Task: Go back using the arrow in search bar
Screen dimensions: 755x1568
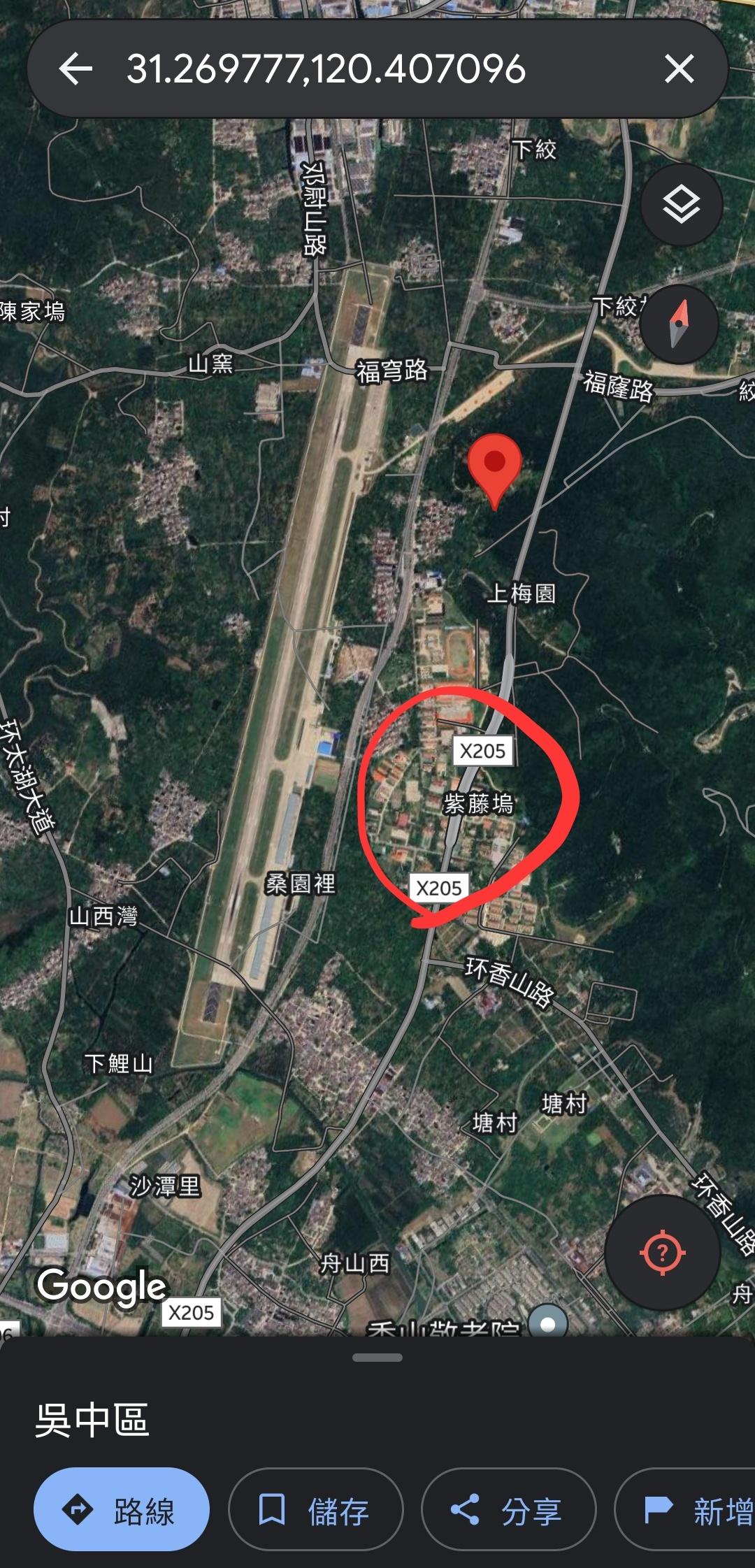Action: 76,69
